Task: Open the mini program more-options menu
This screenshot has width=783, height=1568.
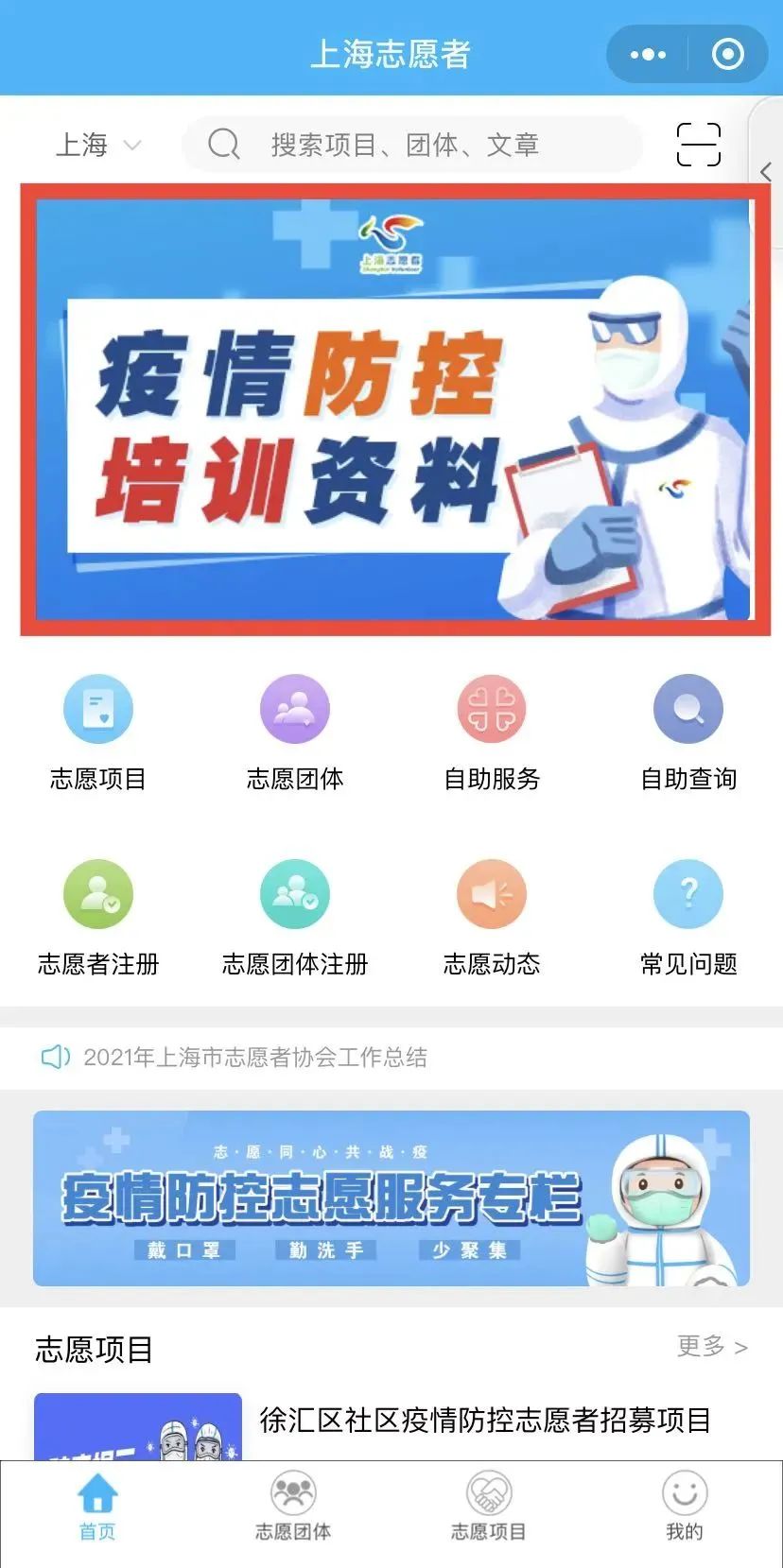Action: pyautogui.click(x=648, y=55)
